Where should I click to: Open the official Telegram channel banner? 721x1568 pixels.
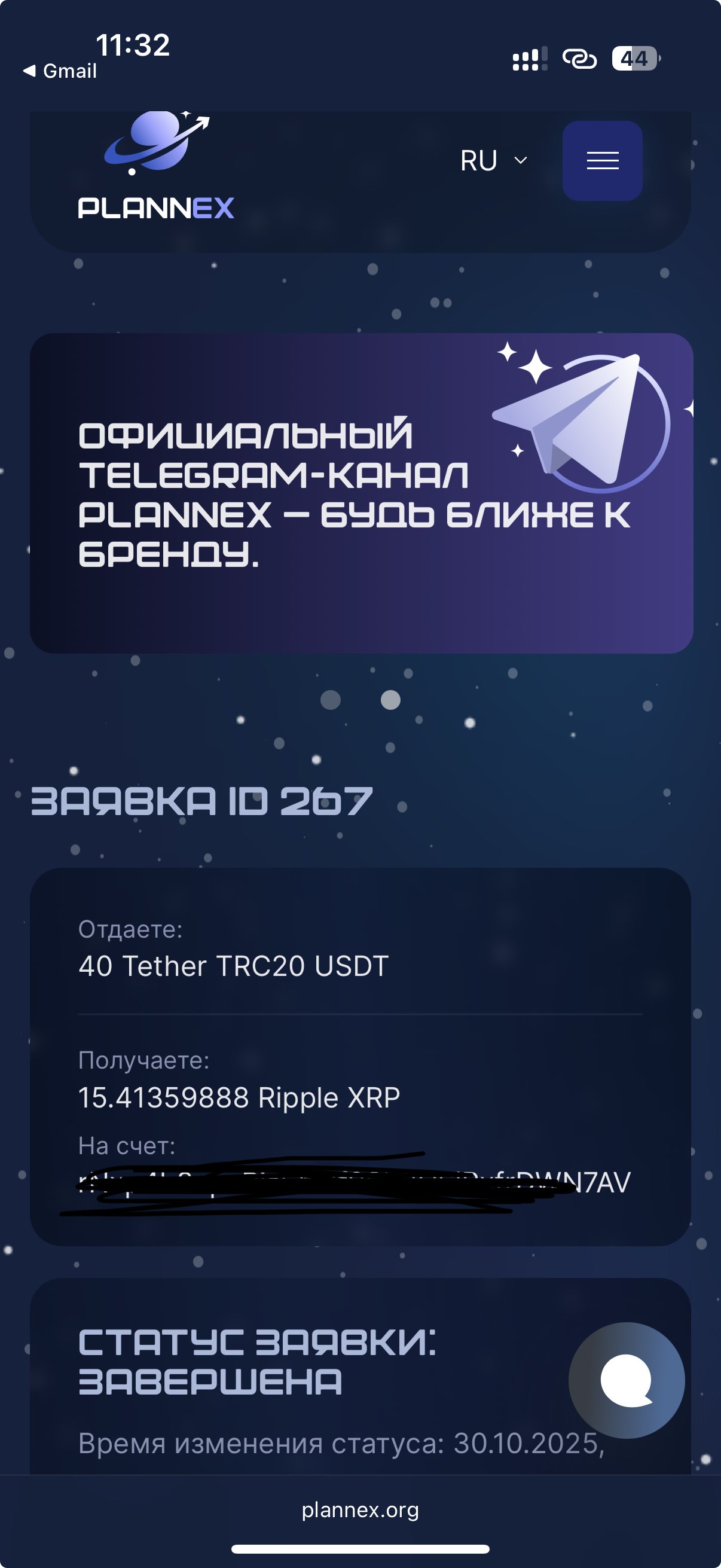362,493
